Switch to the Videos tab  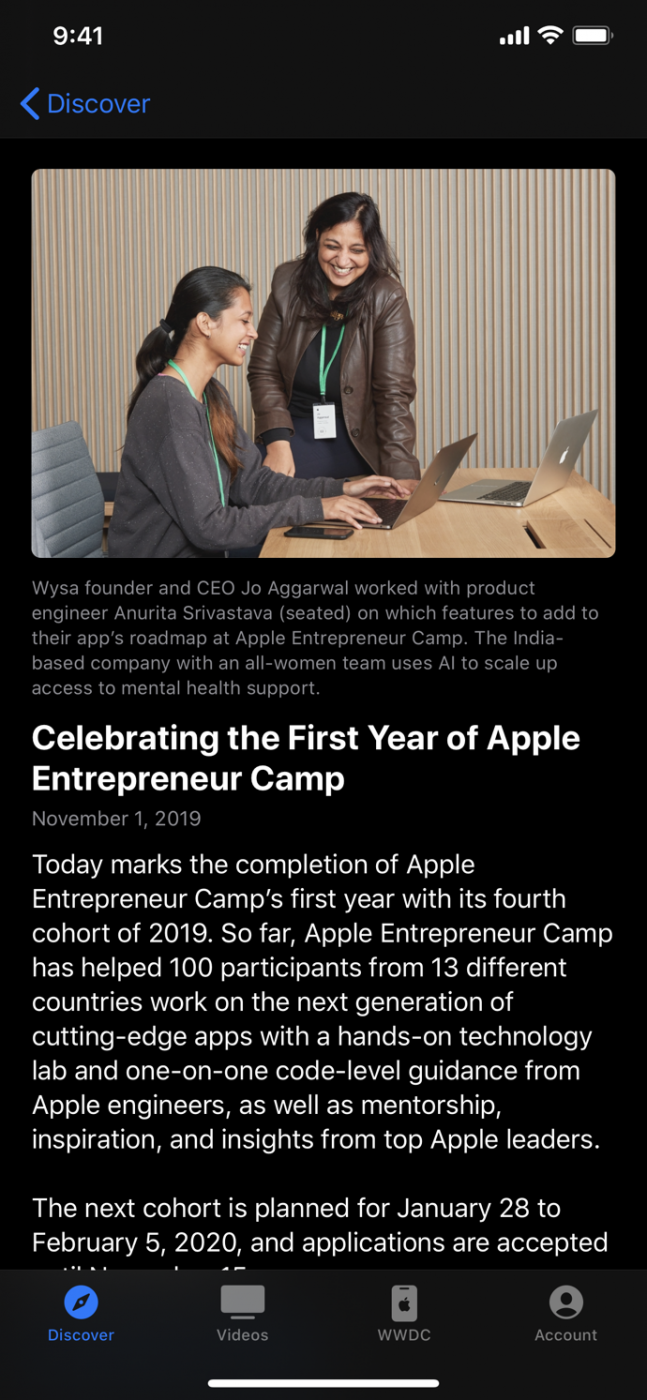(242, 1313)
